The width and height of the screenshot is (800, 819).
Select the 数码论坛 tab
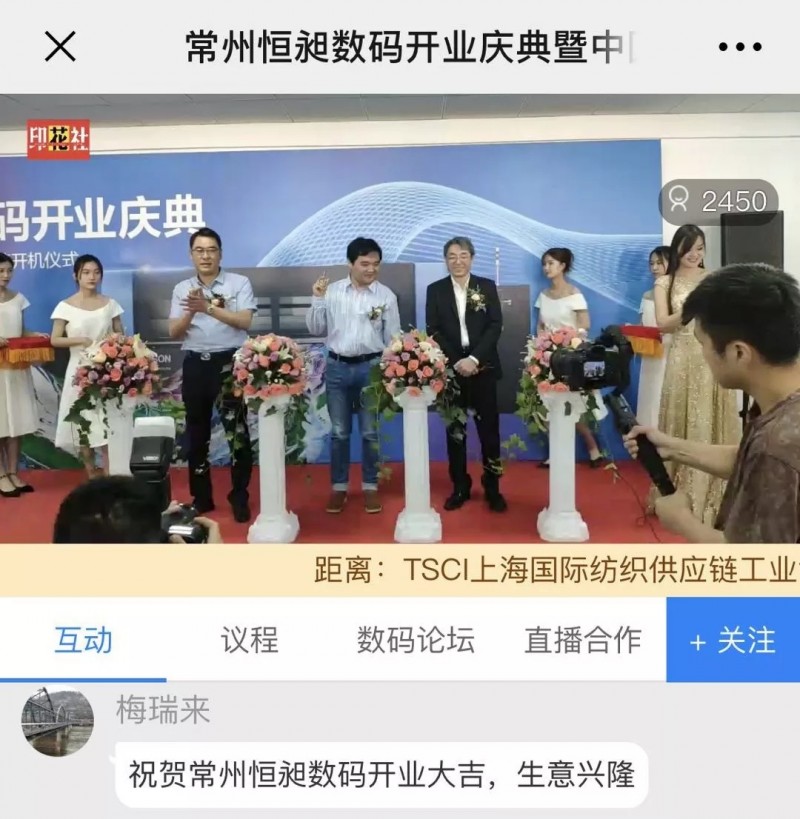(x=416, y=640)
